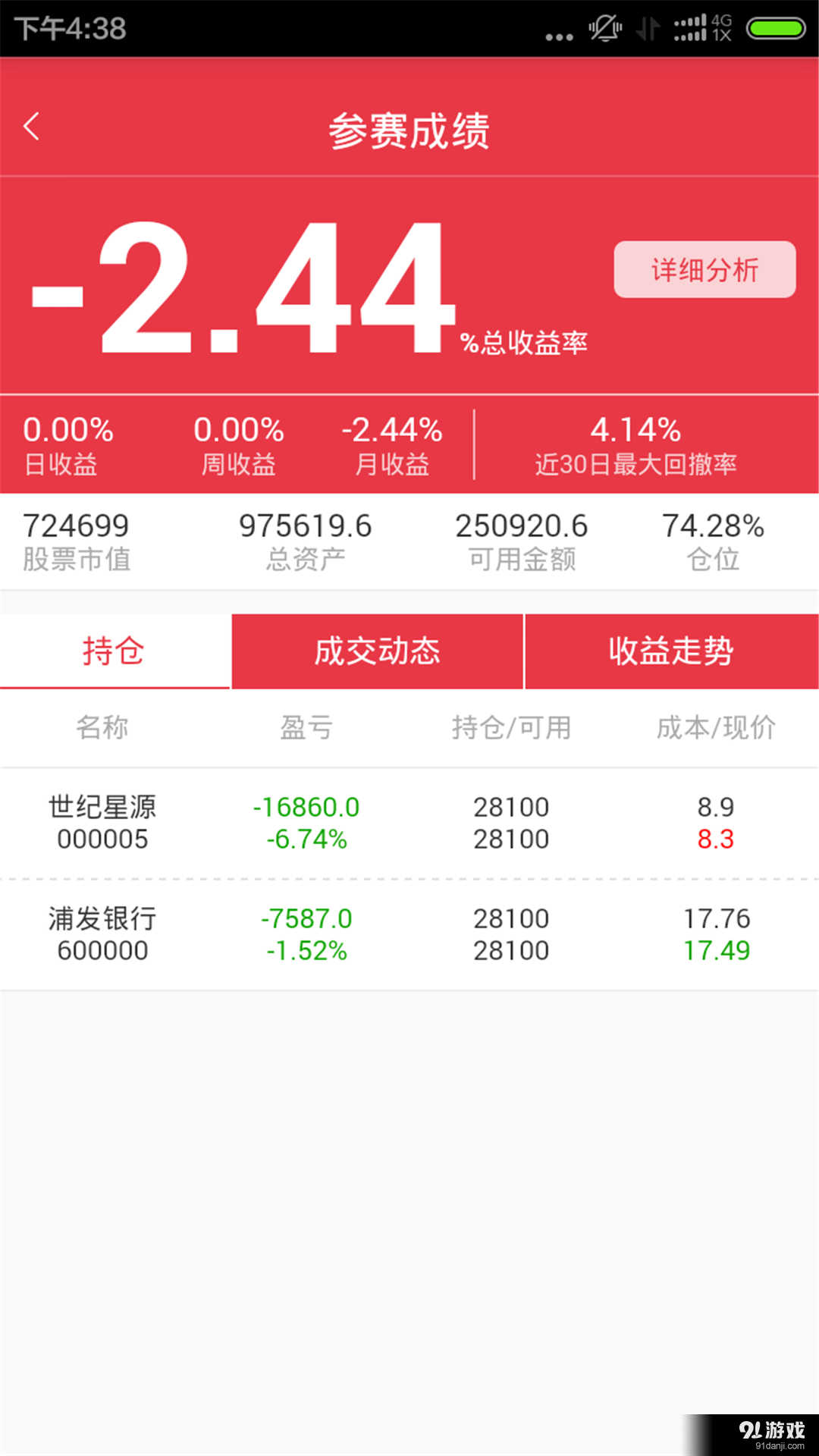Tap the 盈亏 column header
819x1456 pixels.
tap(306, 726)
